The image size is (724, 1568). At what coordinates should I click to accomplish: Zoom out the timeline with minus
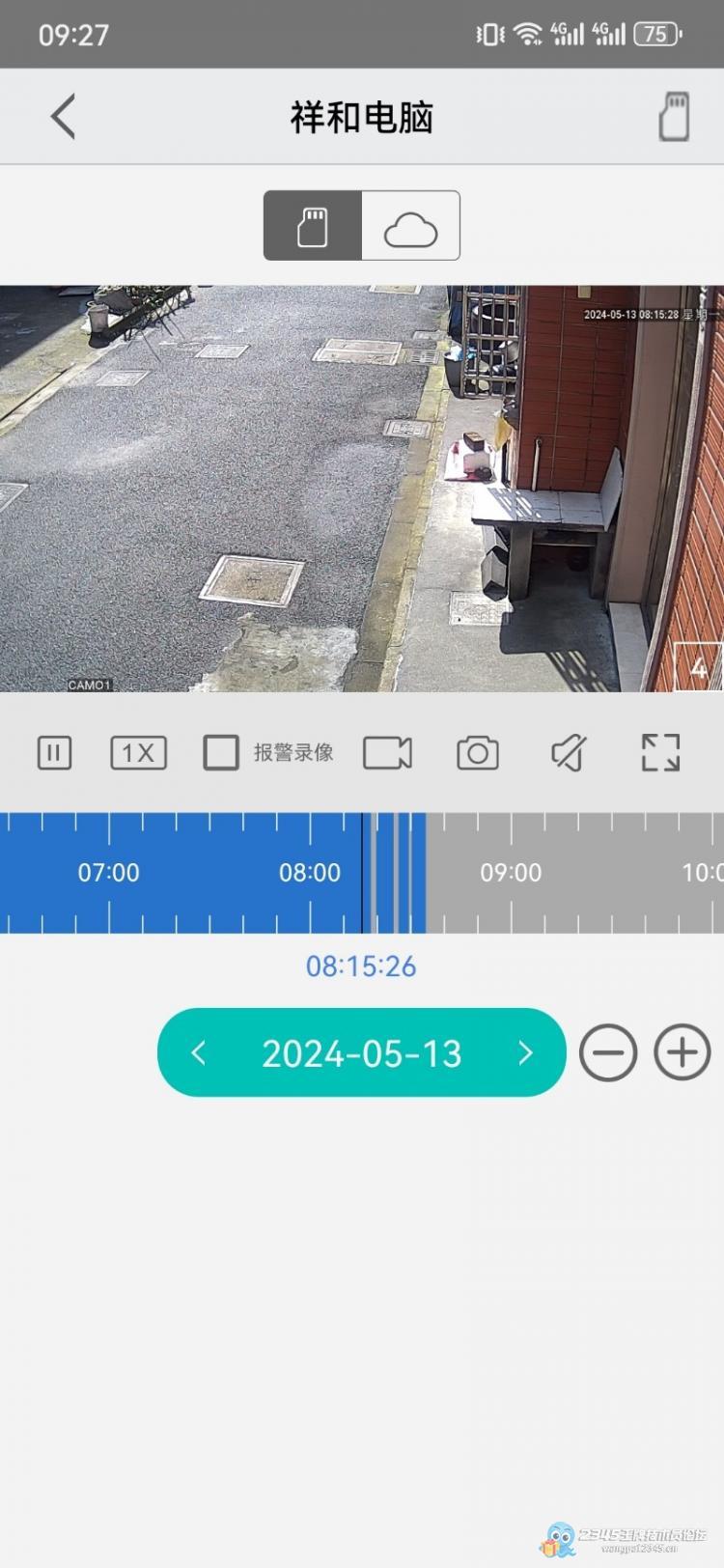[x=608, y=1052]
